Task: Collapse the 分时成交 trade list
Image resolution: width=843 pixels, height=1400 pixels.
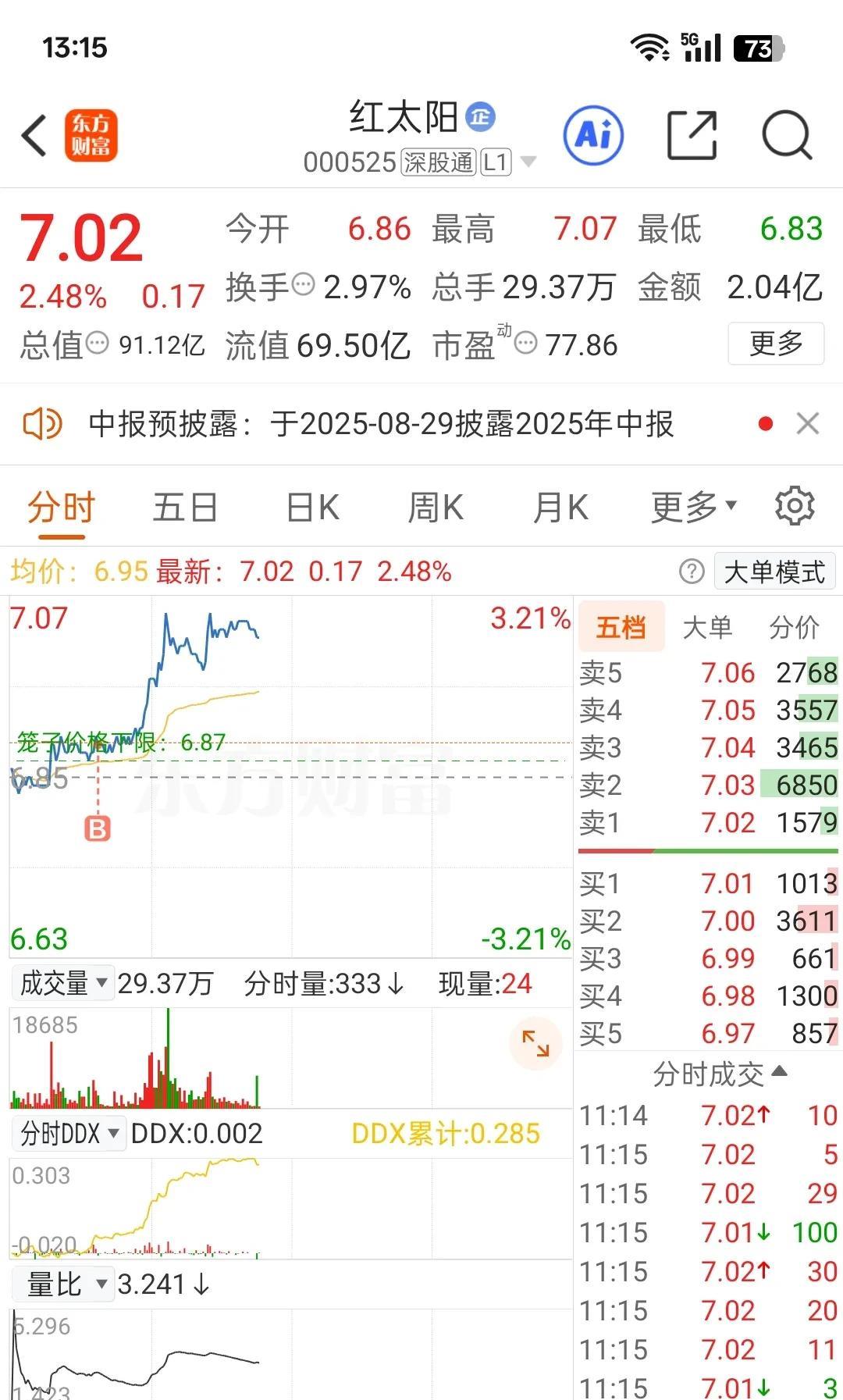Action: click(x=720, y=1074)
